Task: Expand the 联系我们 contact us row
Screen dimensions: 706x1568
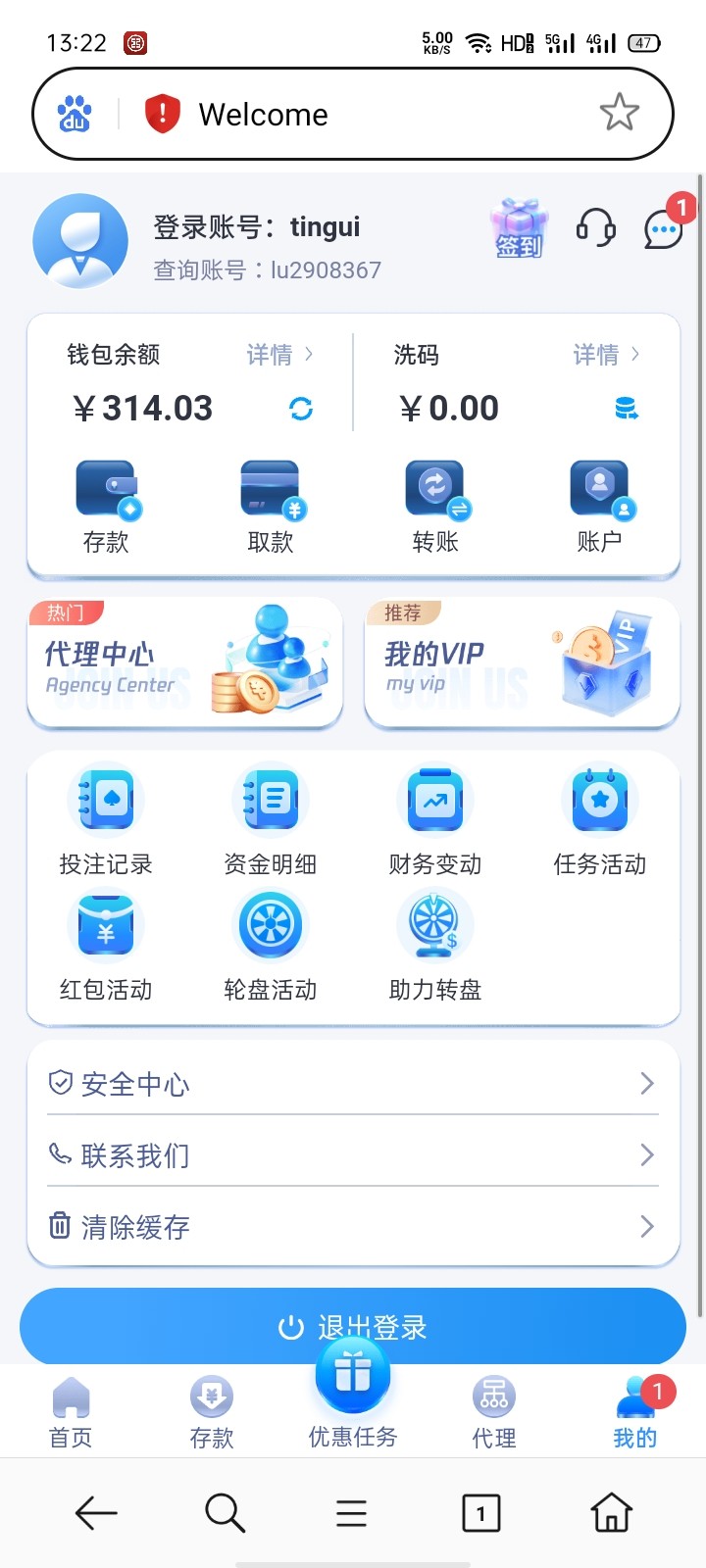Action: click(x=353, y=1154)
